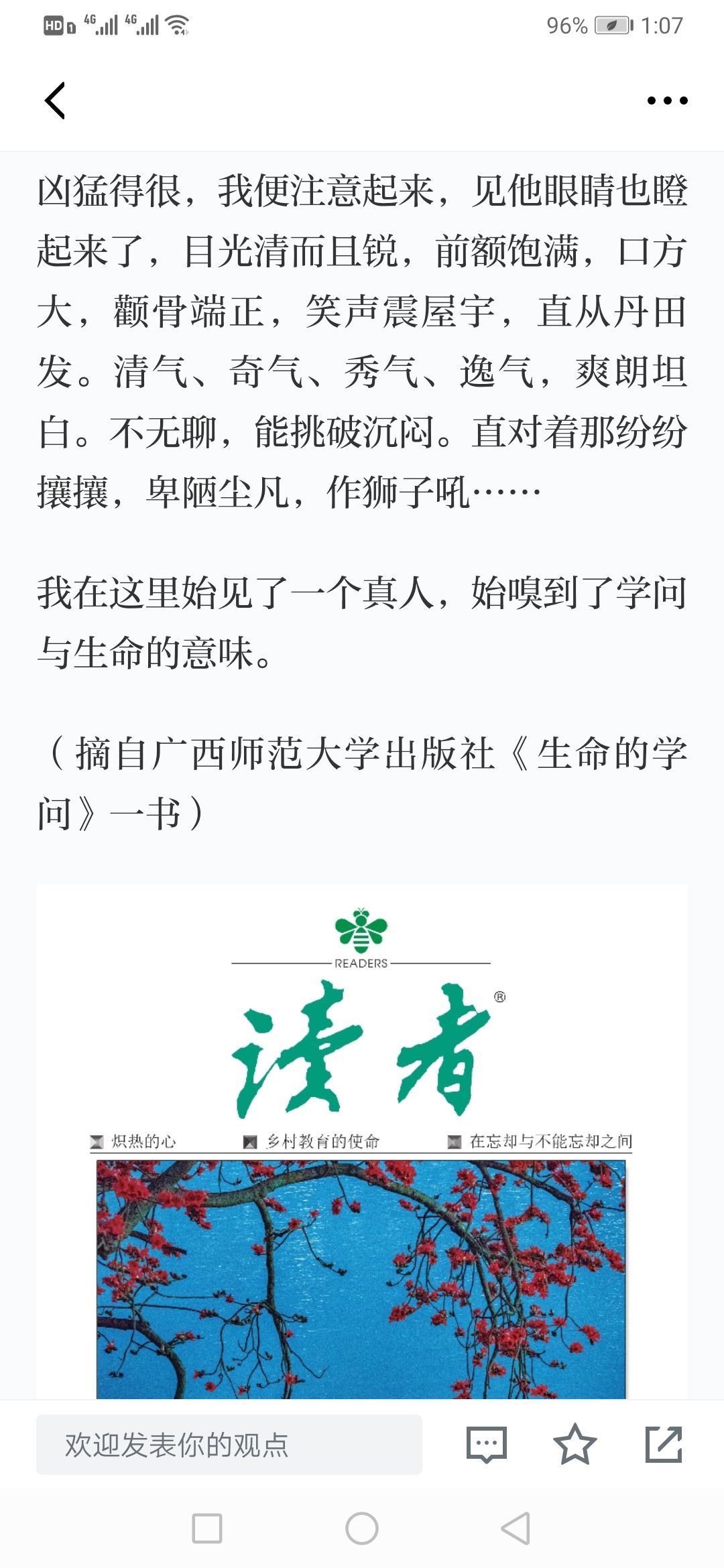This screenshot has width=724, height=1568.
Task: Share this article
Action: [664, 1445]
